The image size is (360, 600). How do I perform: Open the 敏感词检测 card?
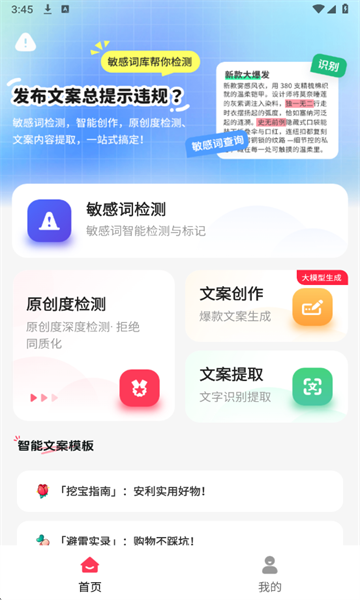point(180,221)
